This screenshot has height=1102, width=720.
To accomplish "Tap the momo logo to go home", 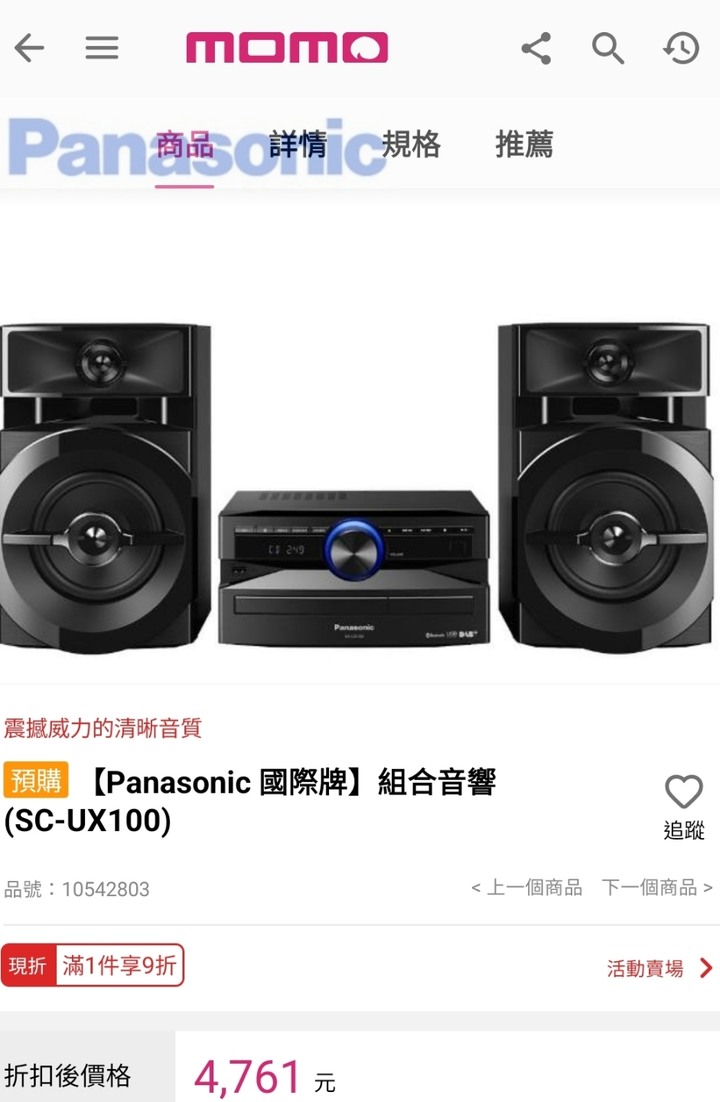I will click(x=287, y=48).
